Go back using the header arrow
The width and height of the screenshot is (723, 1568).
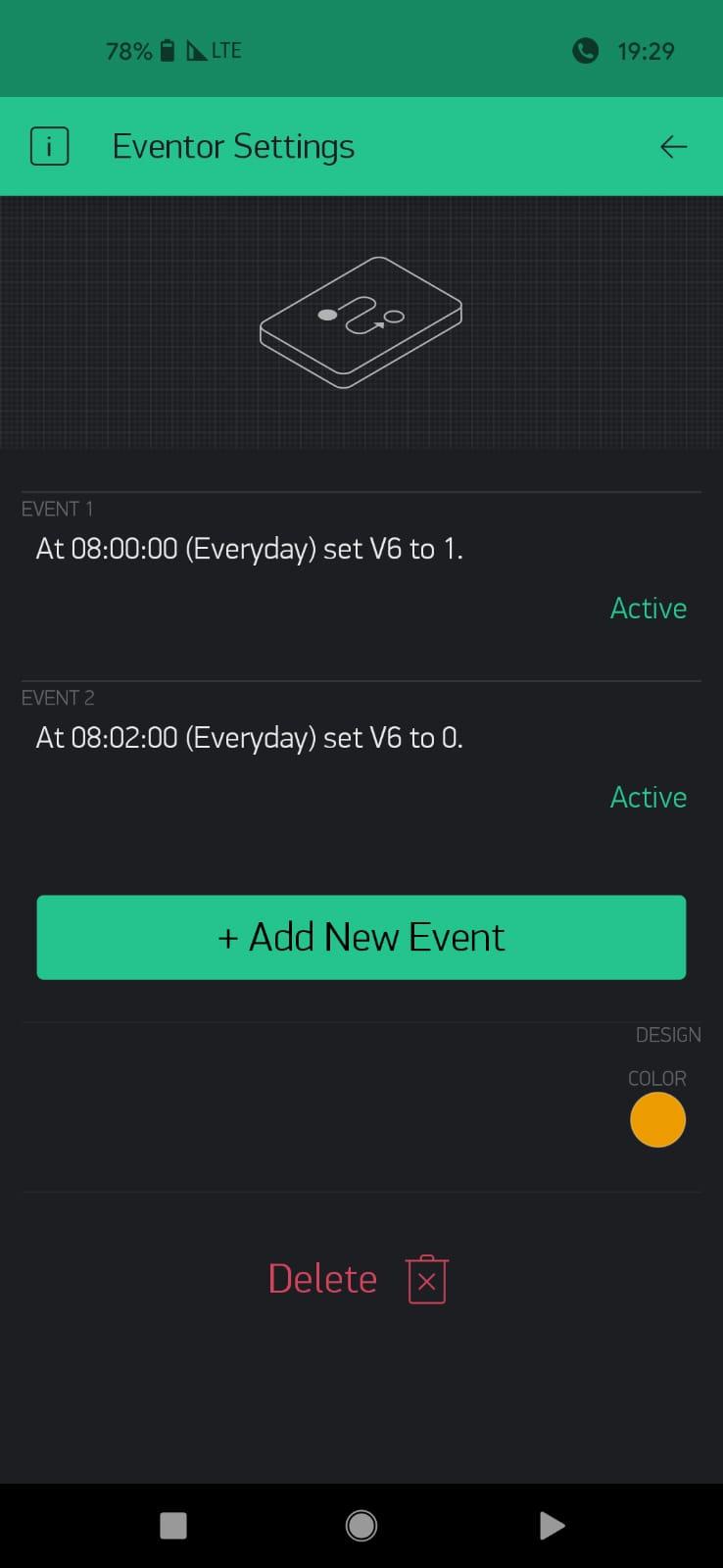click(x=673, y=147)
